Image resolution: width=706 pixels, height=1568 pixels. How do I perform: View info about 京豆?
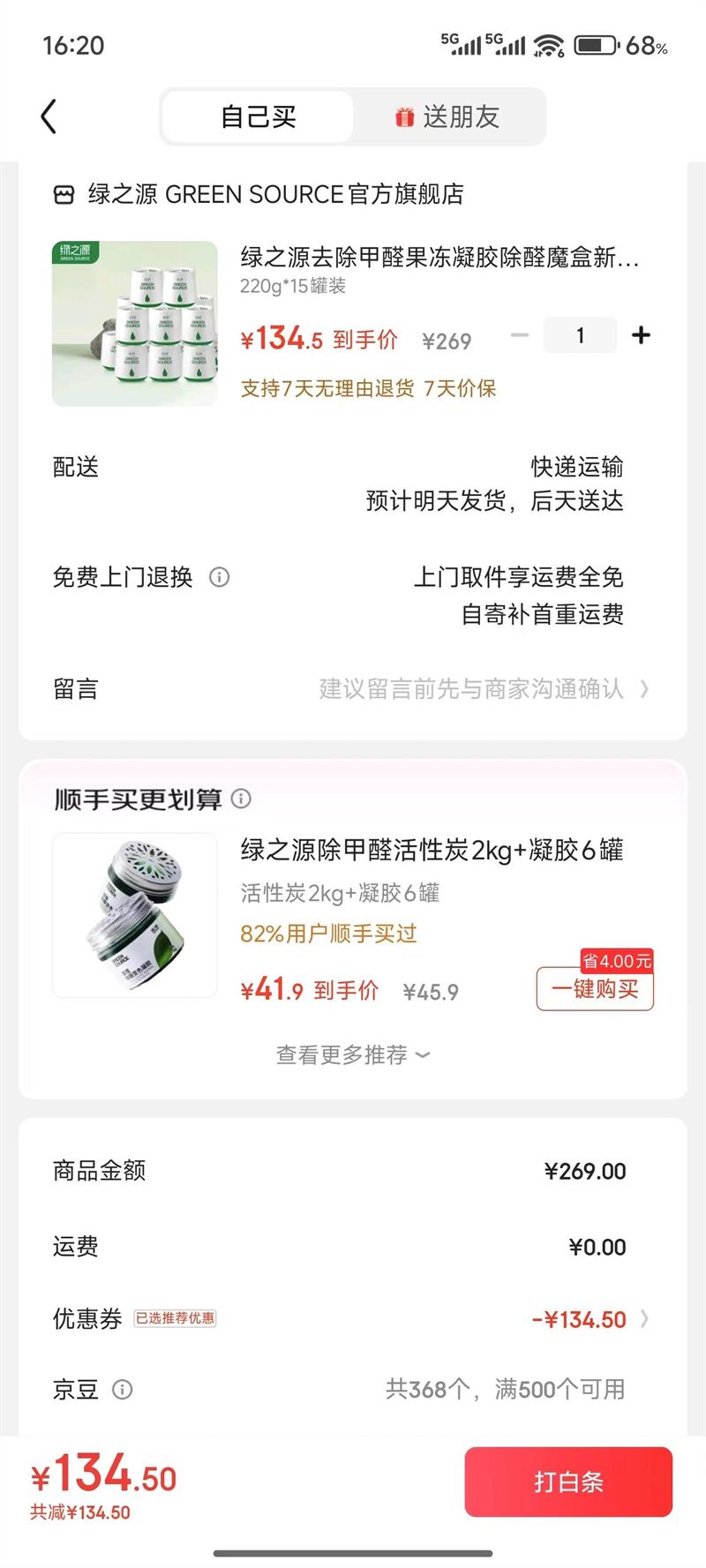pos(123,1390)
